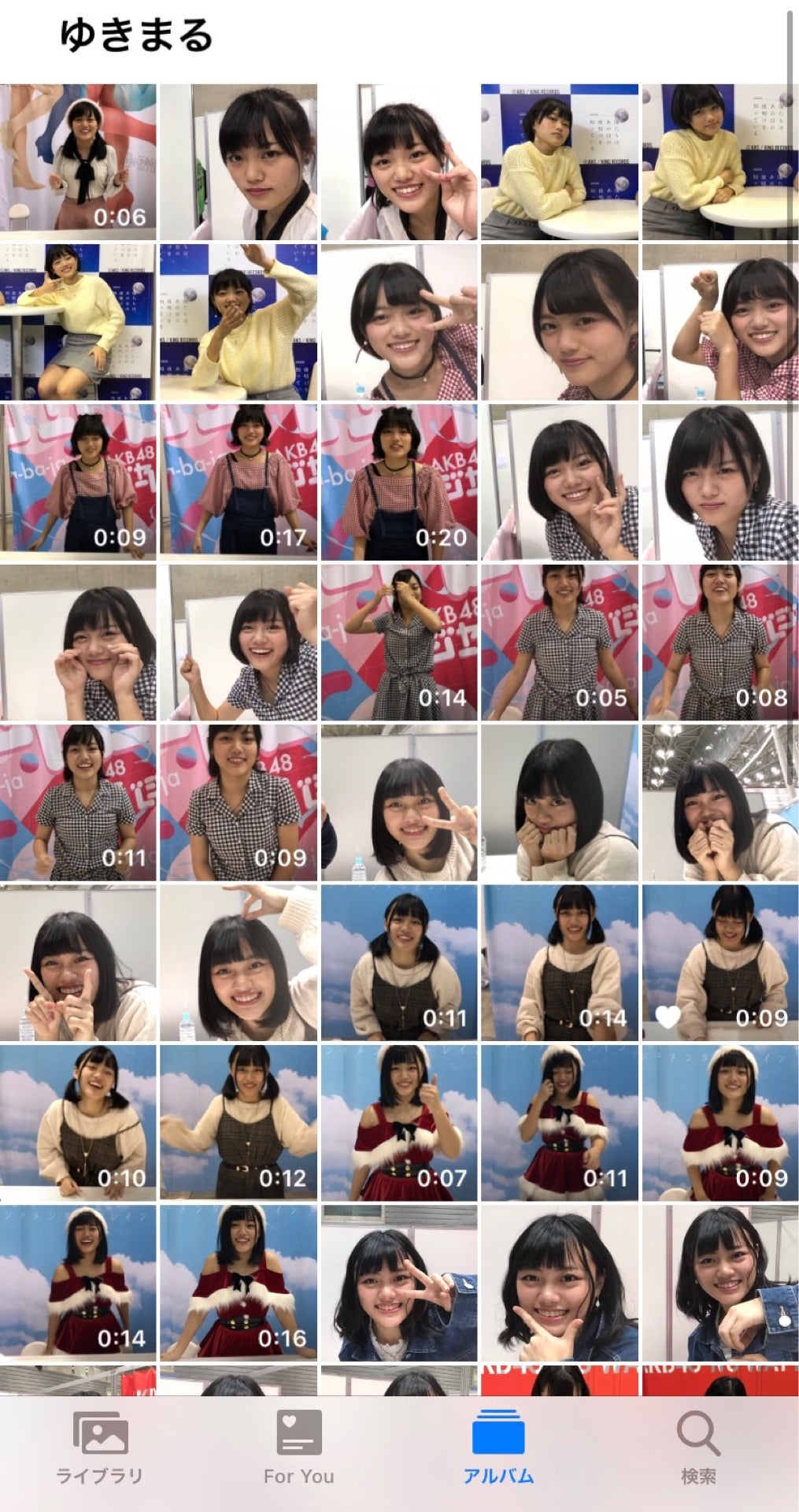Open the 0:08 video in the grid
The width and height of the screenshot is (799, 1512).
[x=719, y=643]
